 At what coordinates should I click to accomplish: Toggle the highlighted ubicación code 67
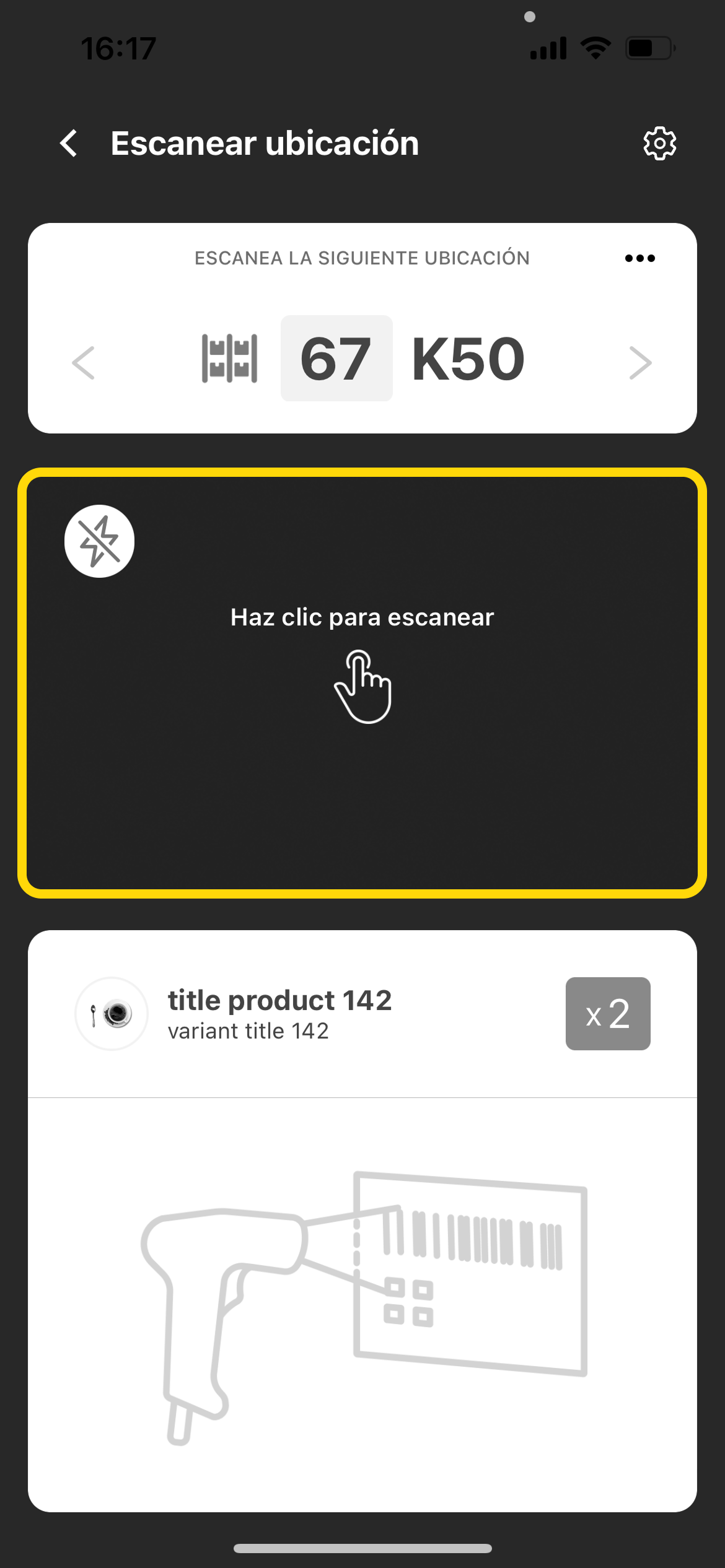(x=336, y=358)
